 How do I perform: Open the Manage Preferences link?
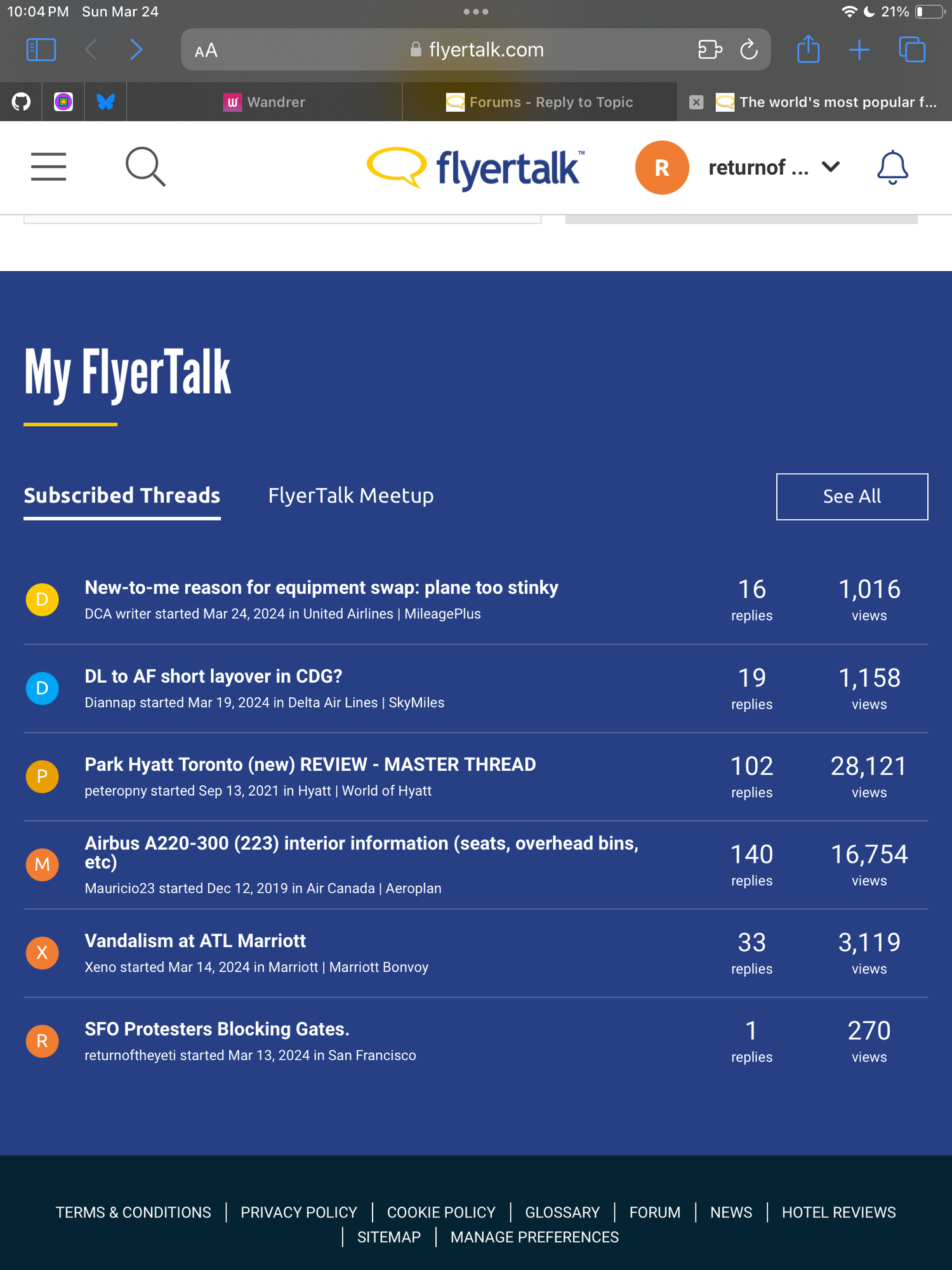534,1237
